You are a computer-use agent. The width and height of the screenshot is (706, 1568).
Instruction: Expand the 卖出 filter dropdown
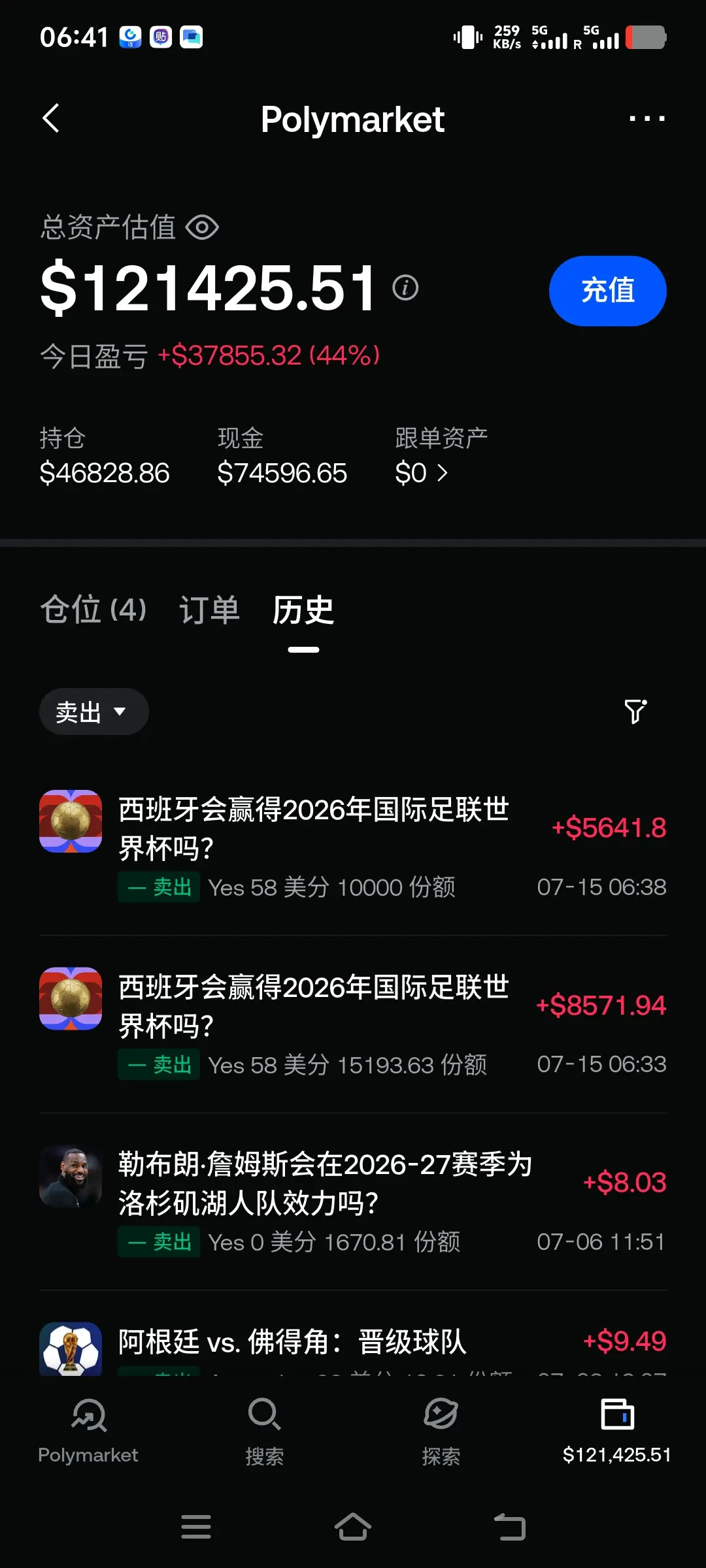coord(93,711)
